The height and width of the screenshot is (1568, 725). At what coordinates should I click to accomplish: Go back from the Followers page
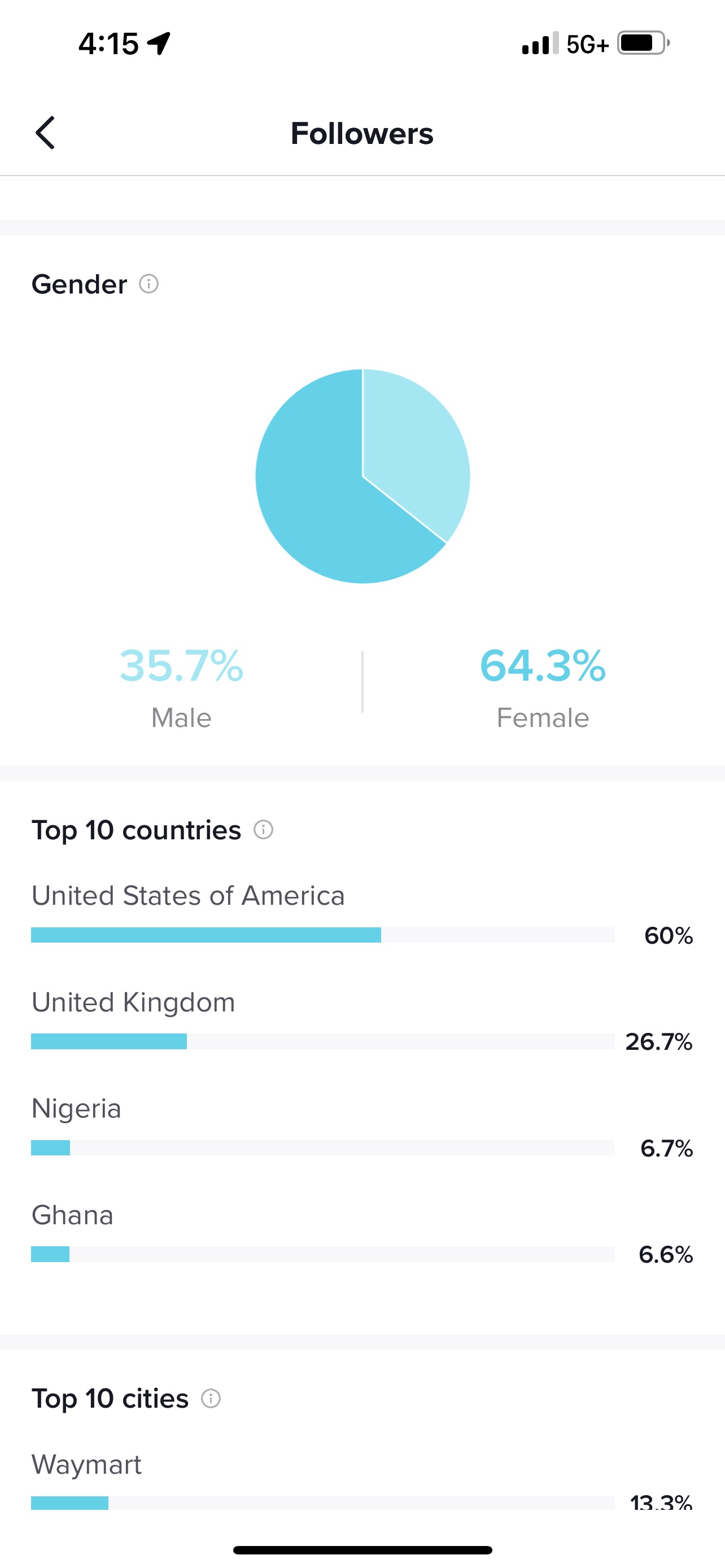tap(45, 133)
